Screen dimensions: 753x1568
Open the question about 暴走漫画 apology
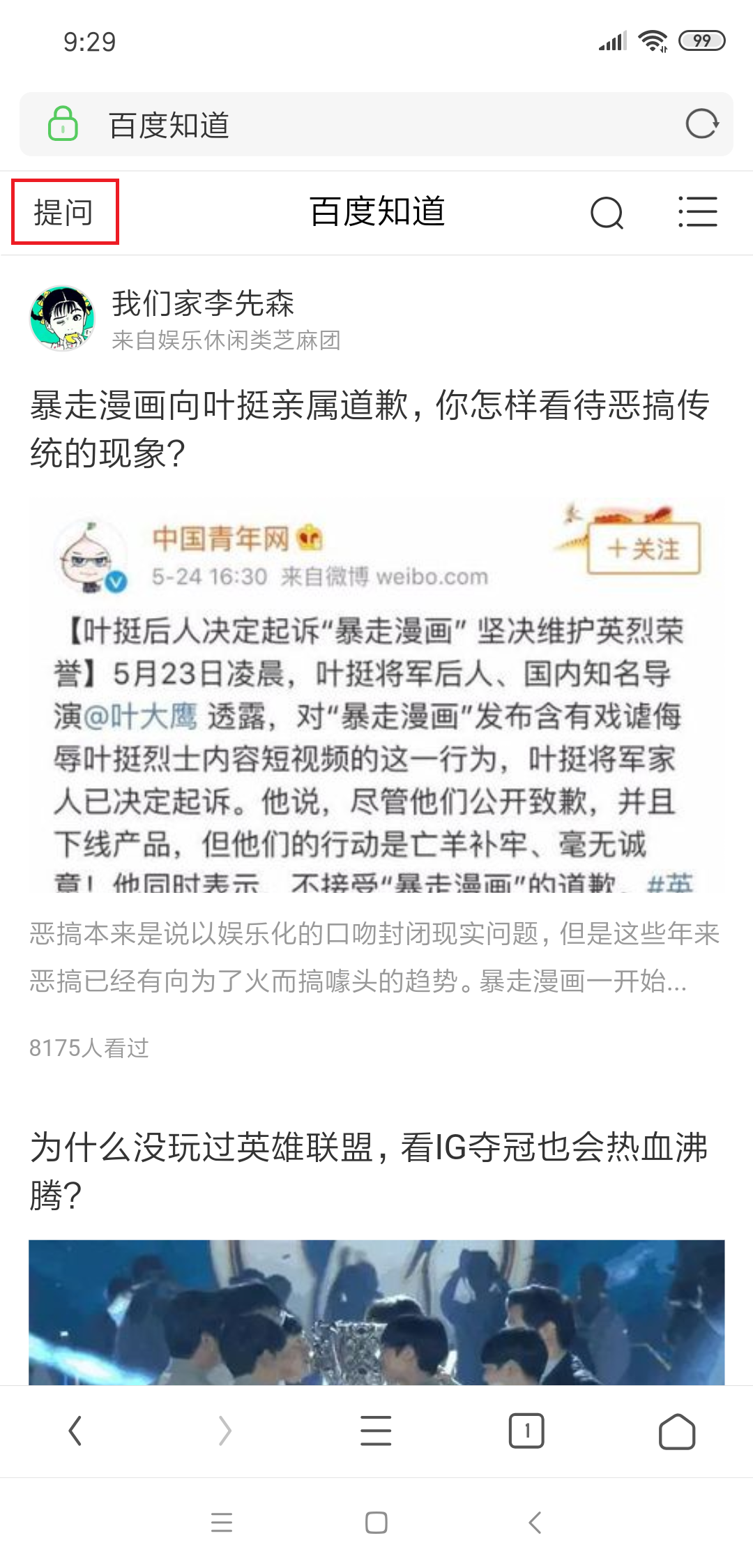pos(370,428)
